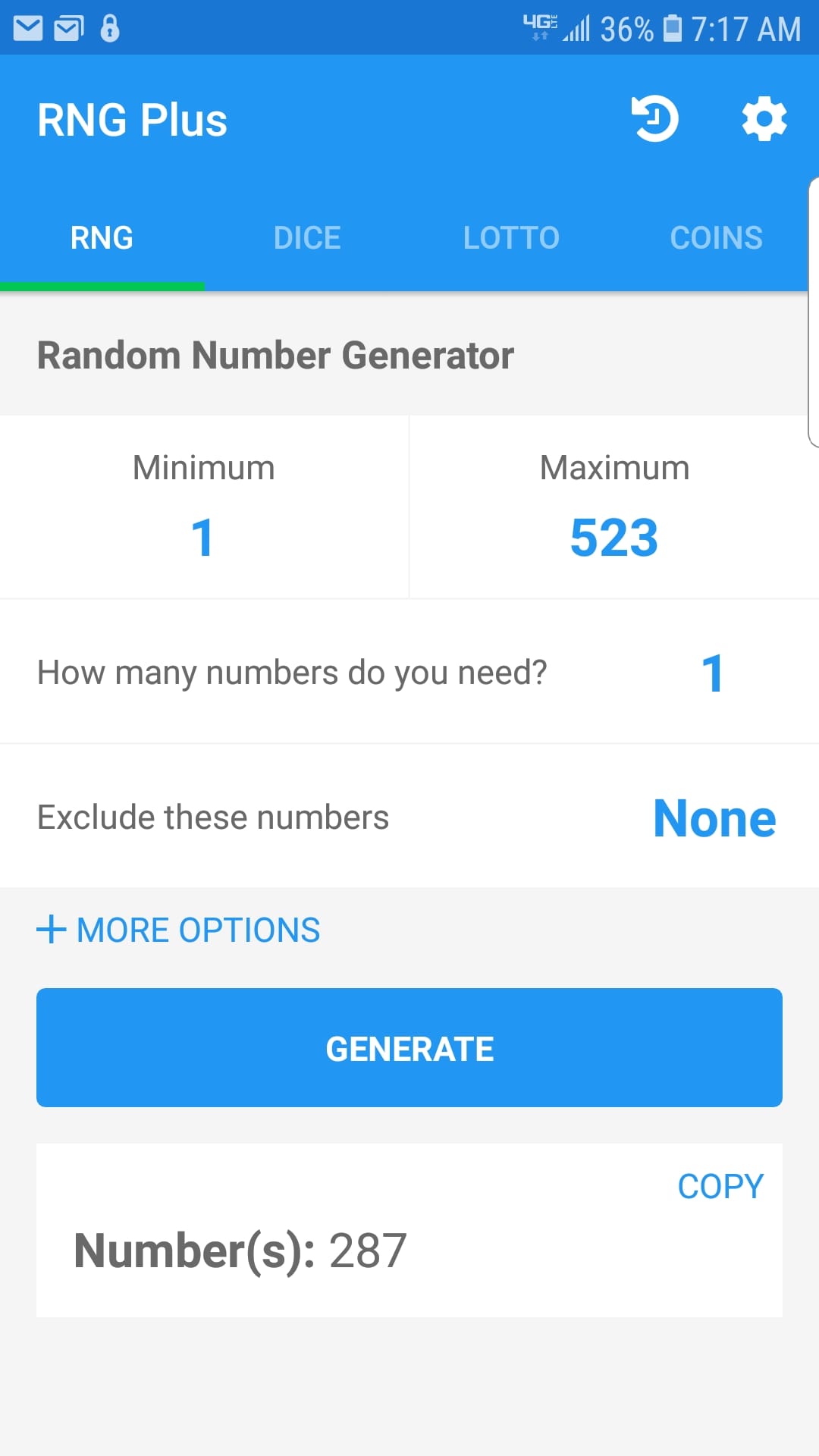Switch to the DICE tab

coord(306,238)
